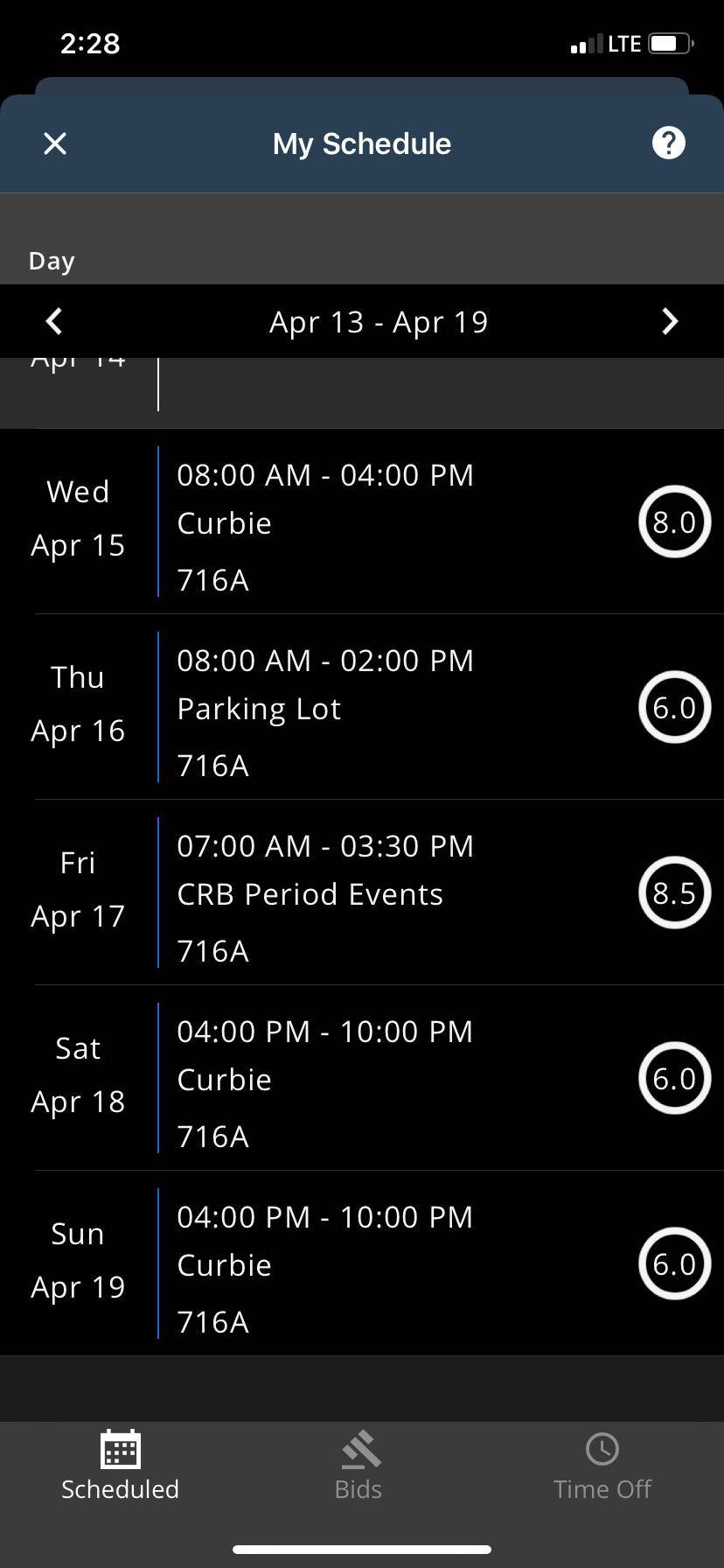Go to the previous week
724x1568 pixels.
(x=54, y=322)
